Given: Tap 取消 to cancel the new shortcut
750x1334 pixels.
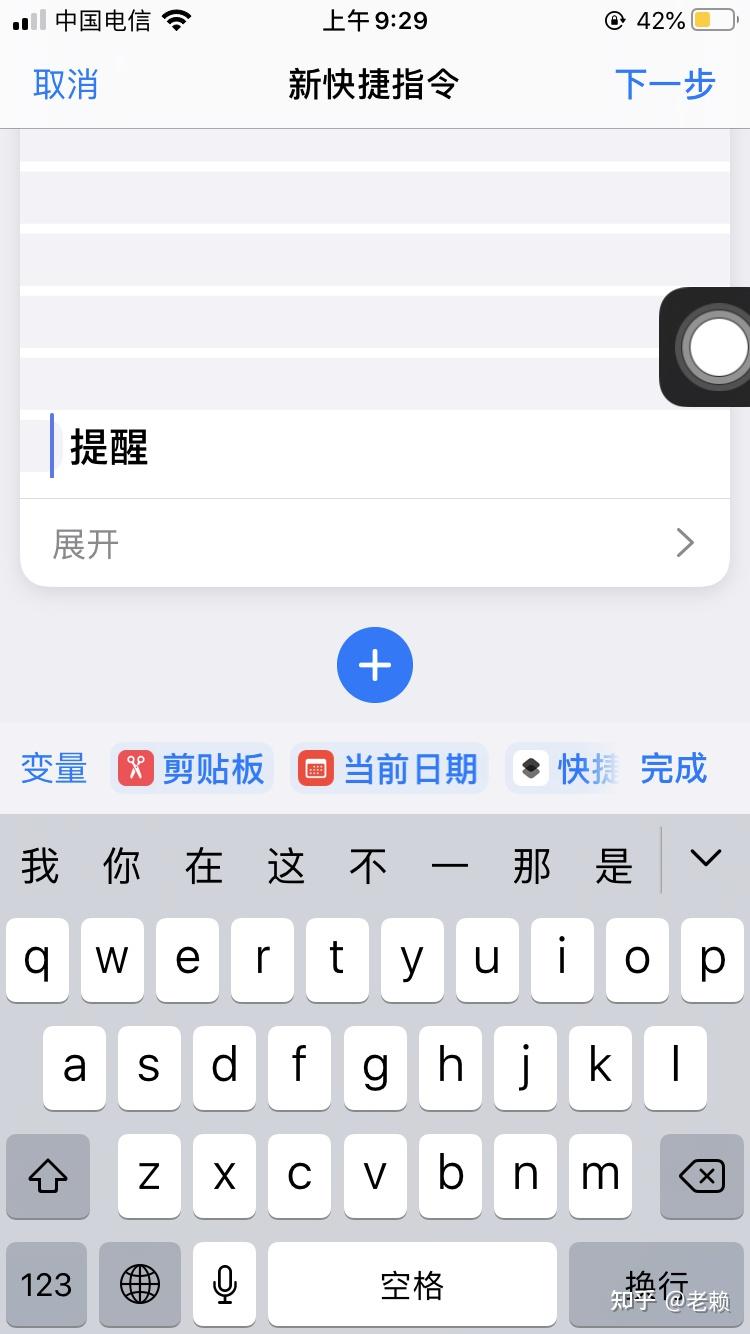Looking at the screenshot, I should 66,84.
